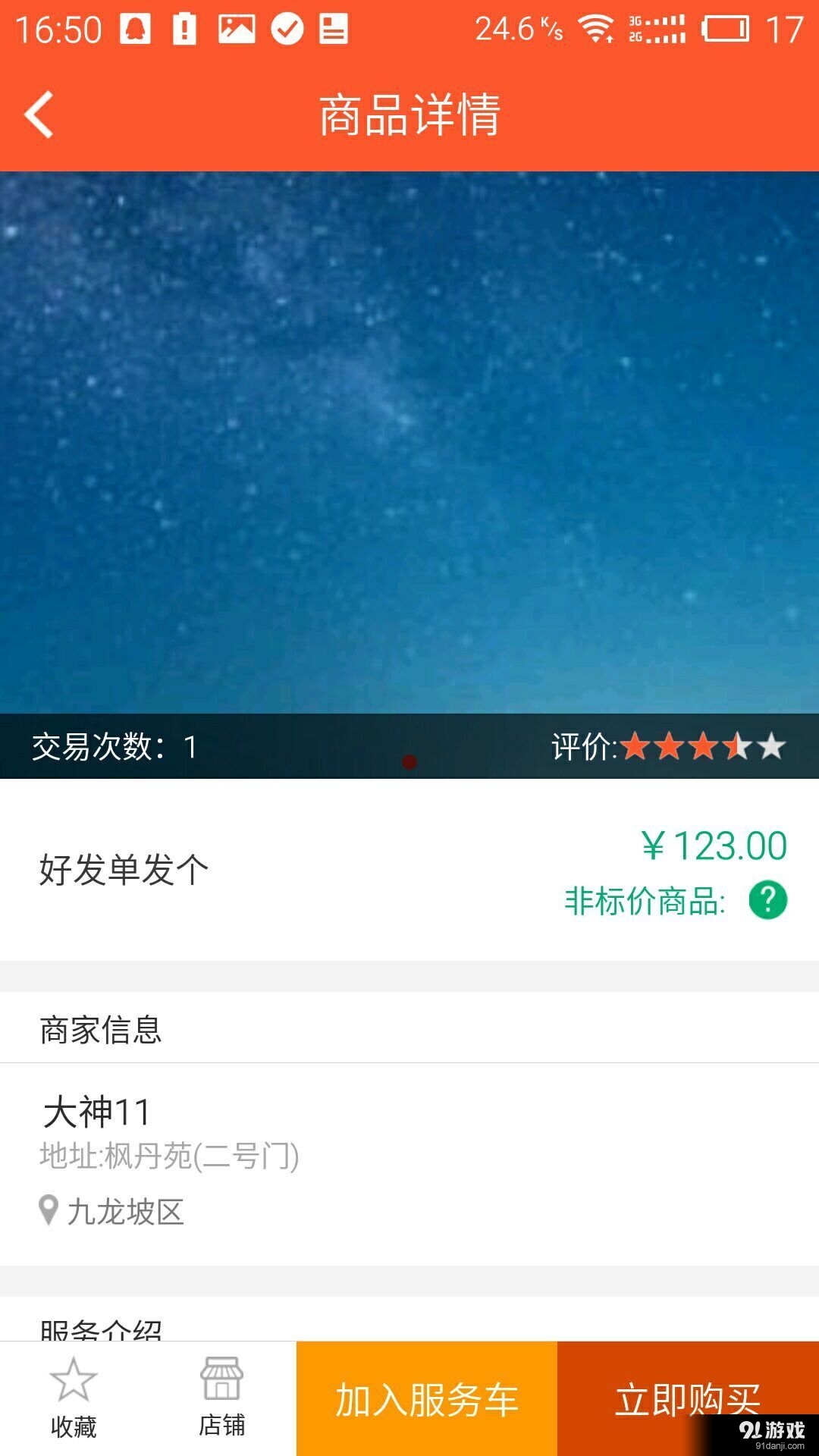Tap 加入服务车 to add to service cart
The image size is (819, 1456).
pyautogui.click(x=426, y=1399)
